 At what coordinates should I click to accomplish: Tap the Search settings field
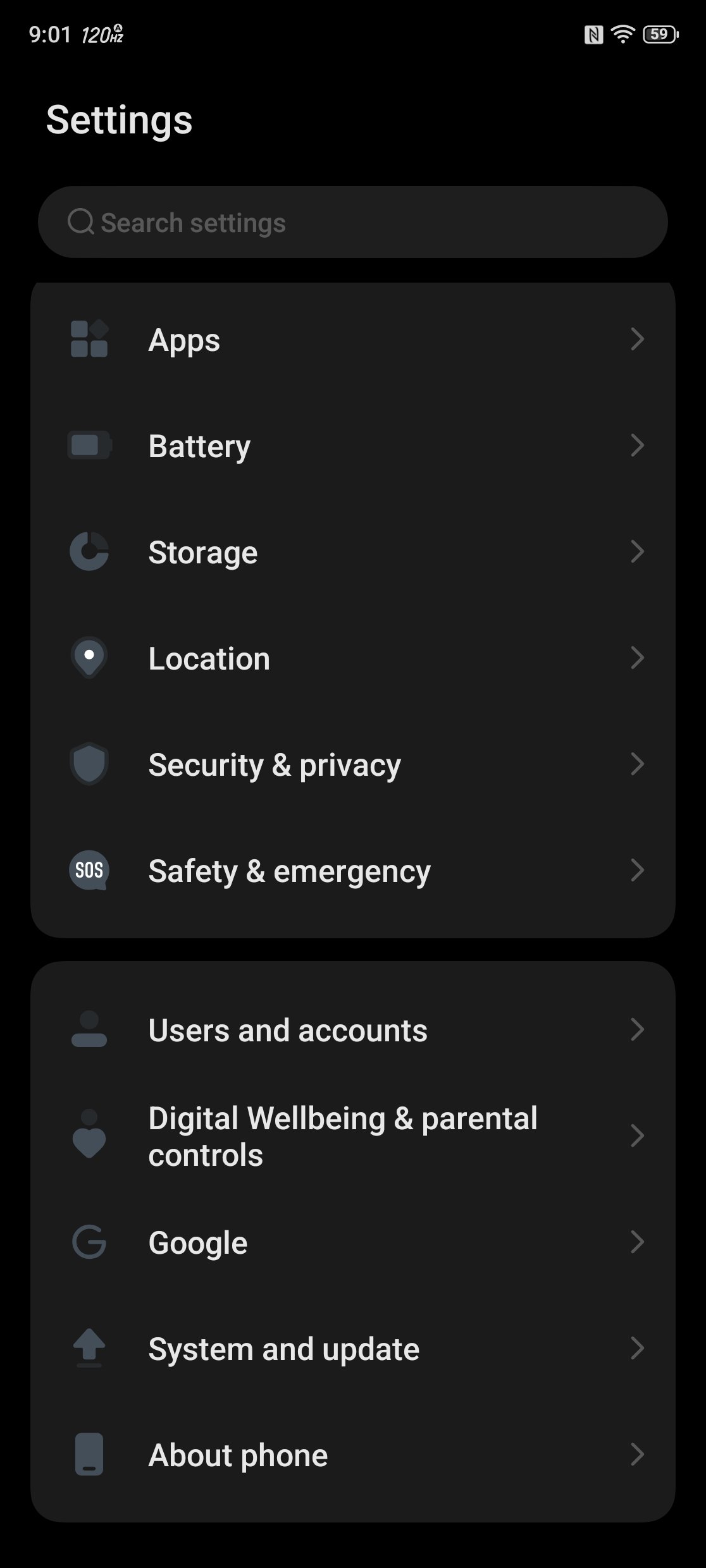[352, 223]
